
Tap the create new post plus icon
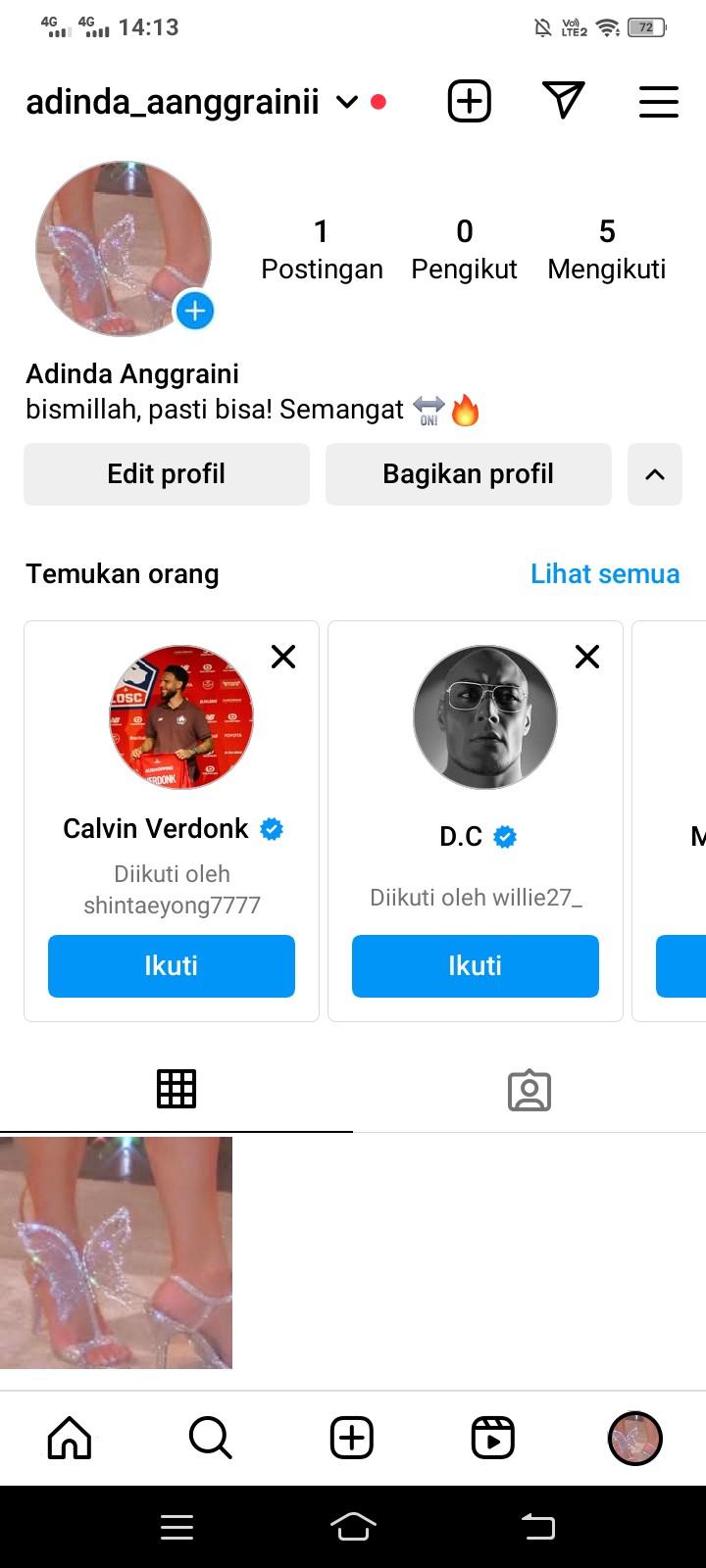pos(470,101)
